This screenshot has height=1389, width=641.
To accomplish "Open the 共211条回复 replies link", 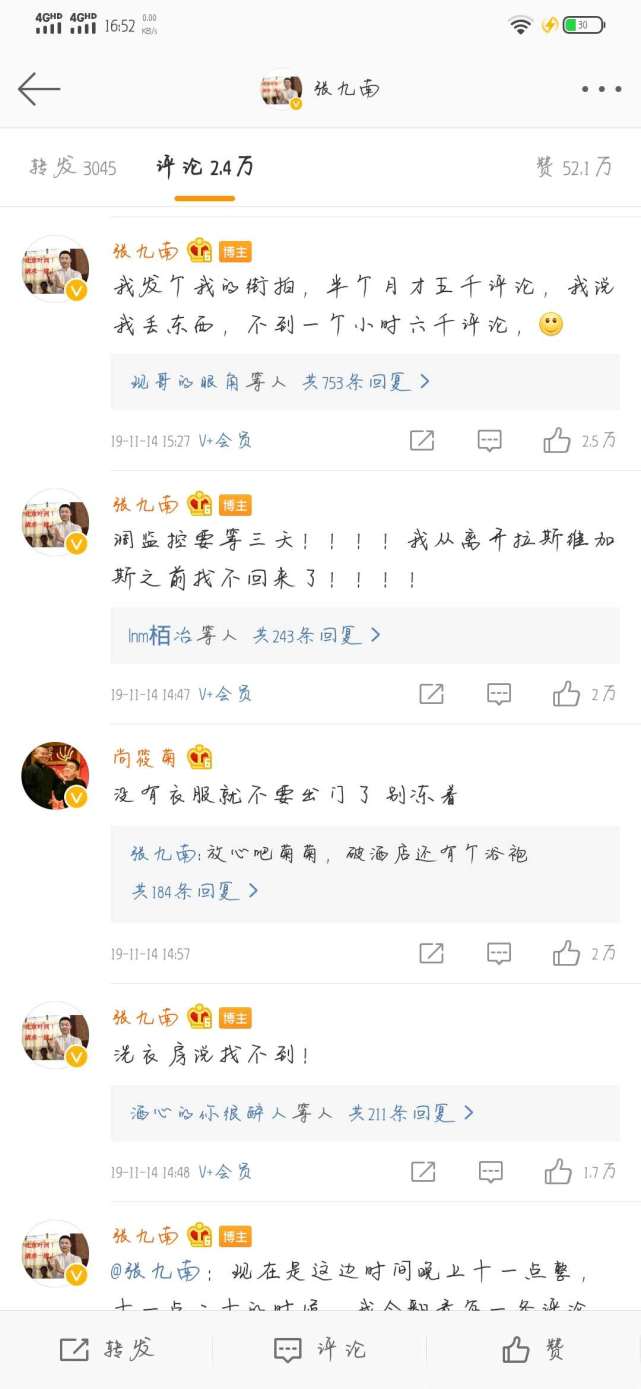I will pyautogui.click(x=410, y=1112).
